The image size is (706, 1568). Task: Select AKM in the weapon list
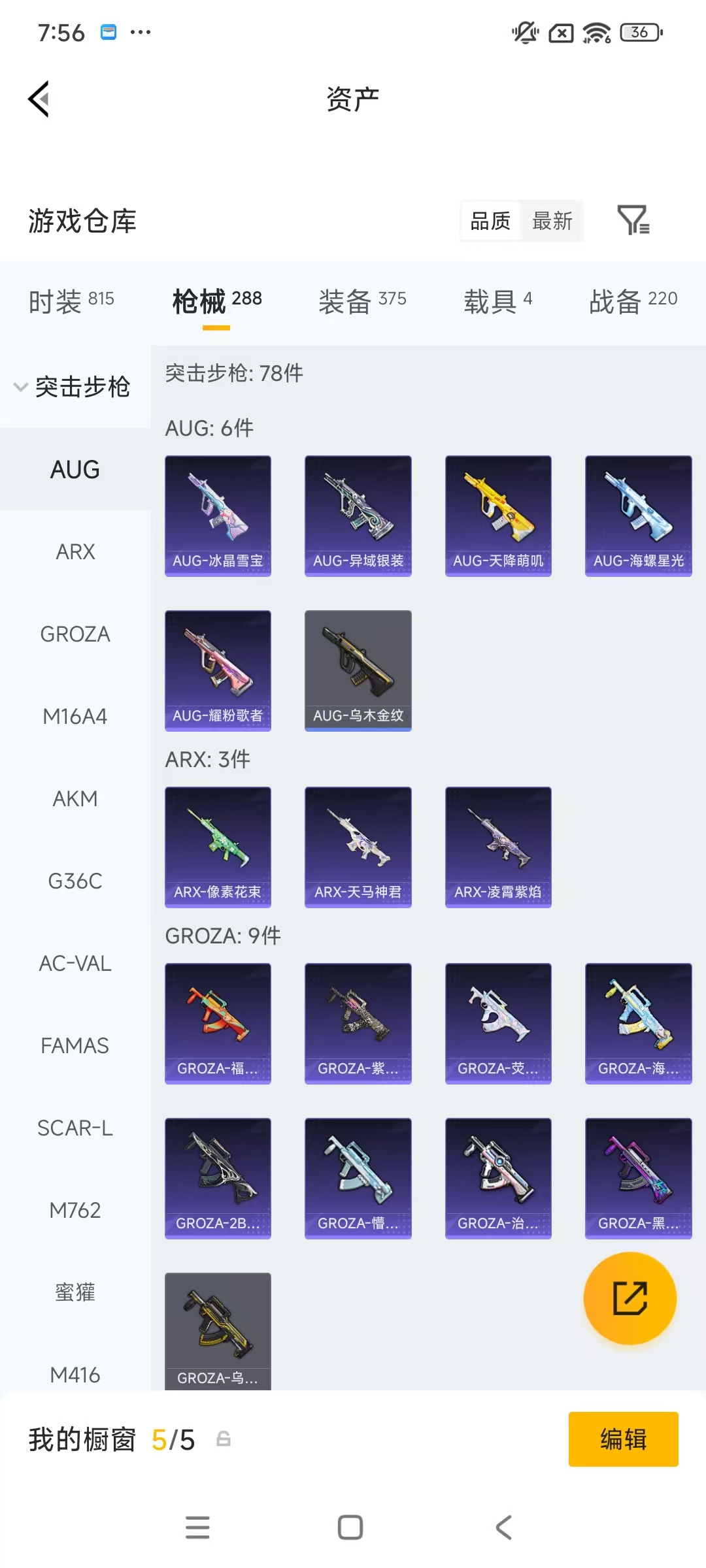75,799
